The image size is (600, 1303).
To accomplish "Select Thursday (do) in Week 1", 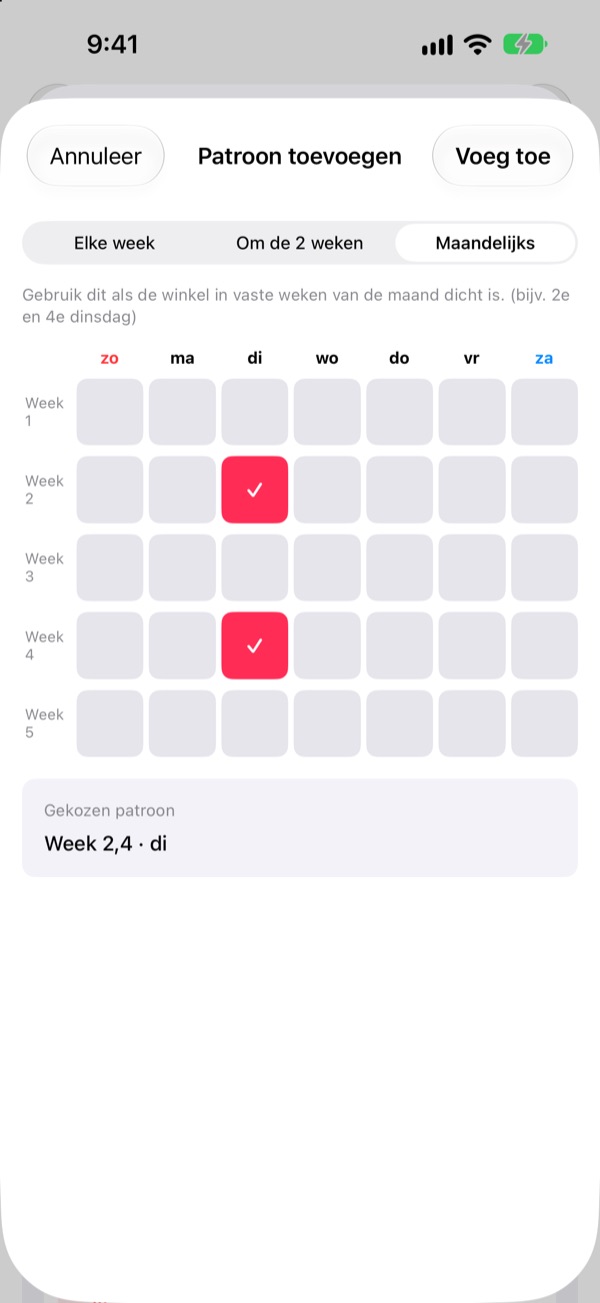I will pos(399,412).
